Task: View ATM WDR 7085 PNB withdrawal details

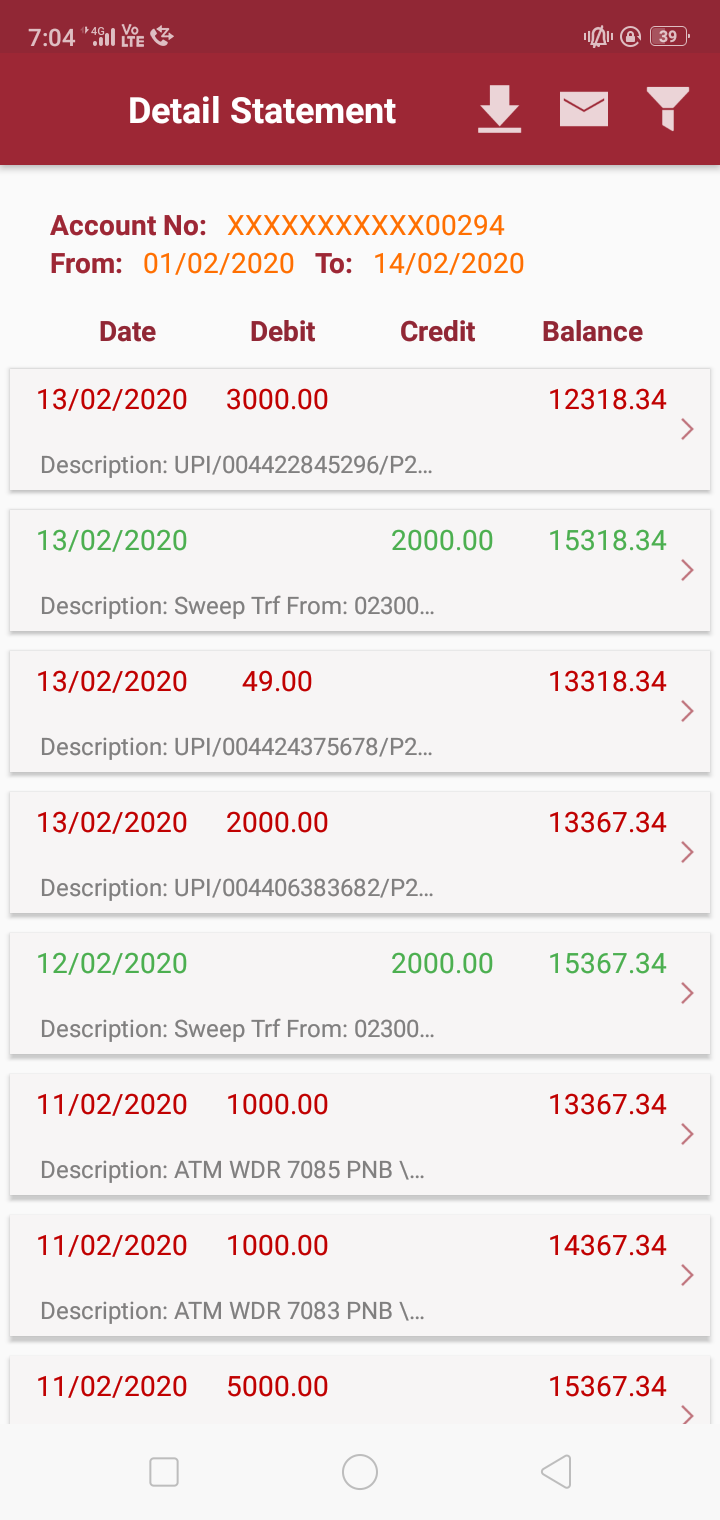Action: pos(360,1134)
